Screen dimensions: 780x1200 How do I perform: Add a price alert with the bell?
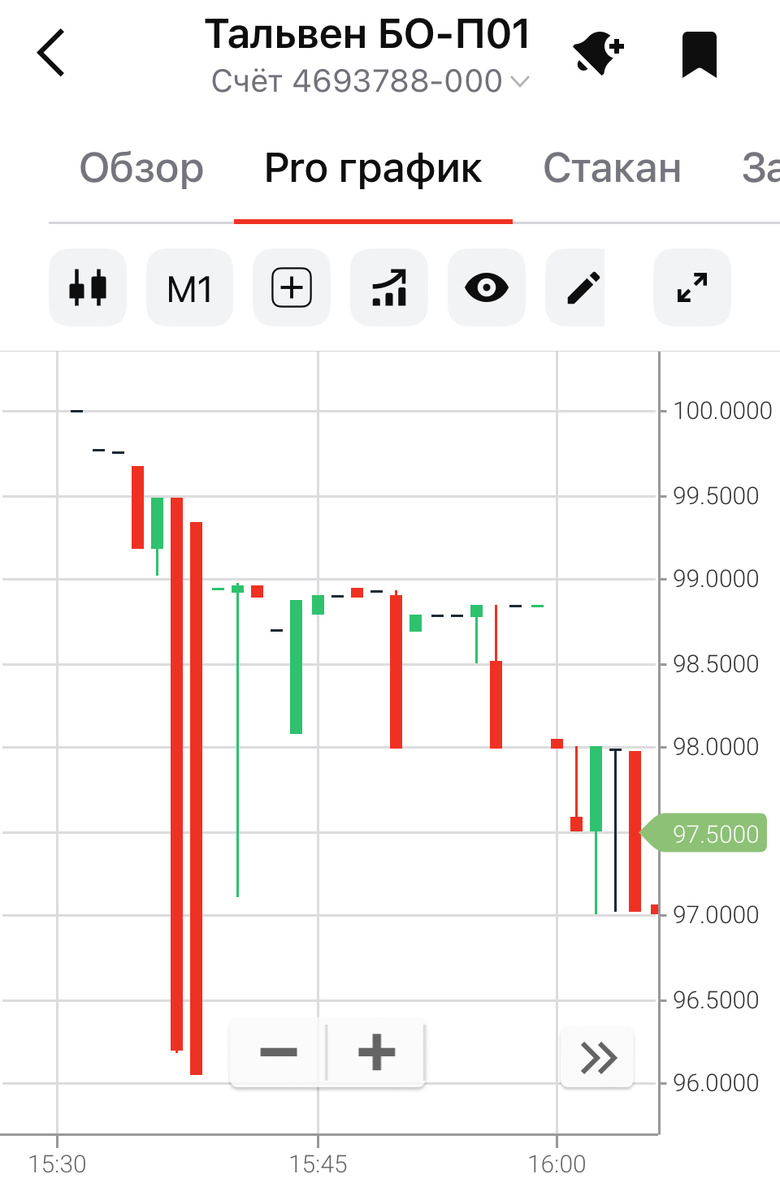598,54
